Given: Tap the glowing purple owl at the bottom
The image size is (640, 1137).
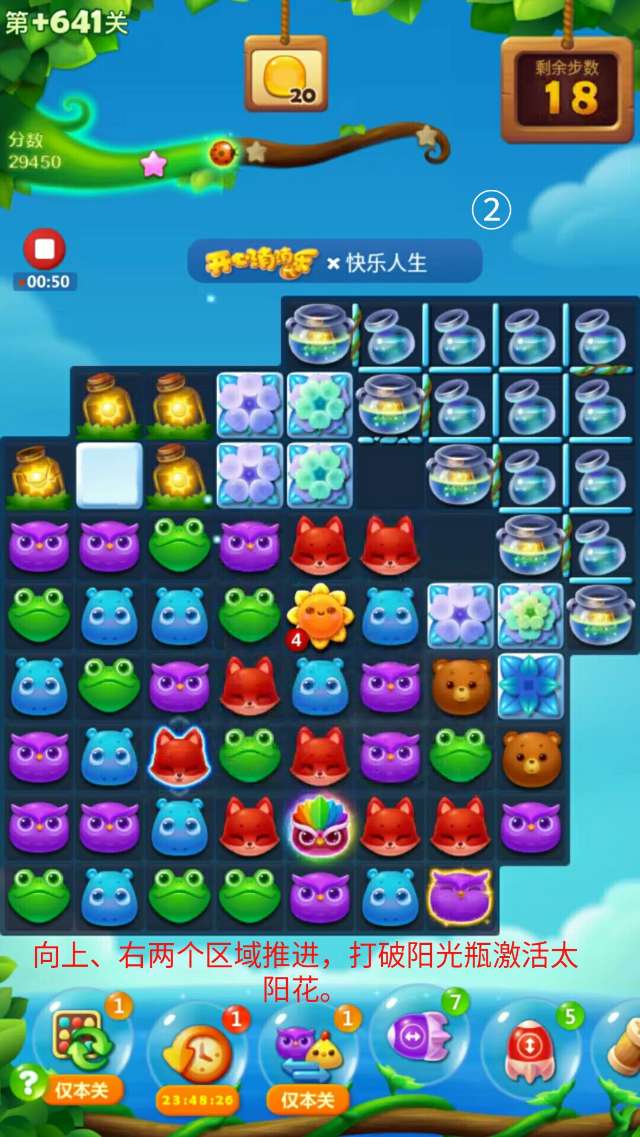Looking at the screenshot, I should 460,894.
